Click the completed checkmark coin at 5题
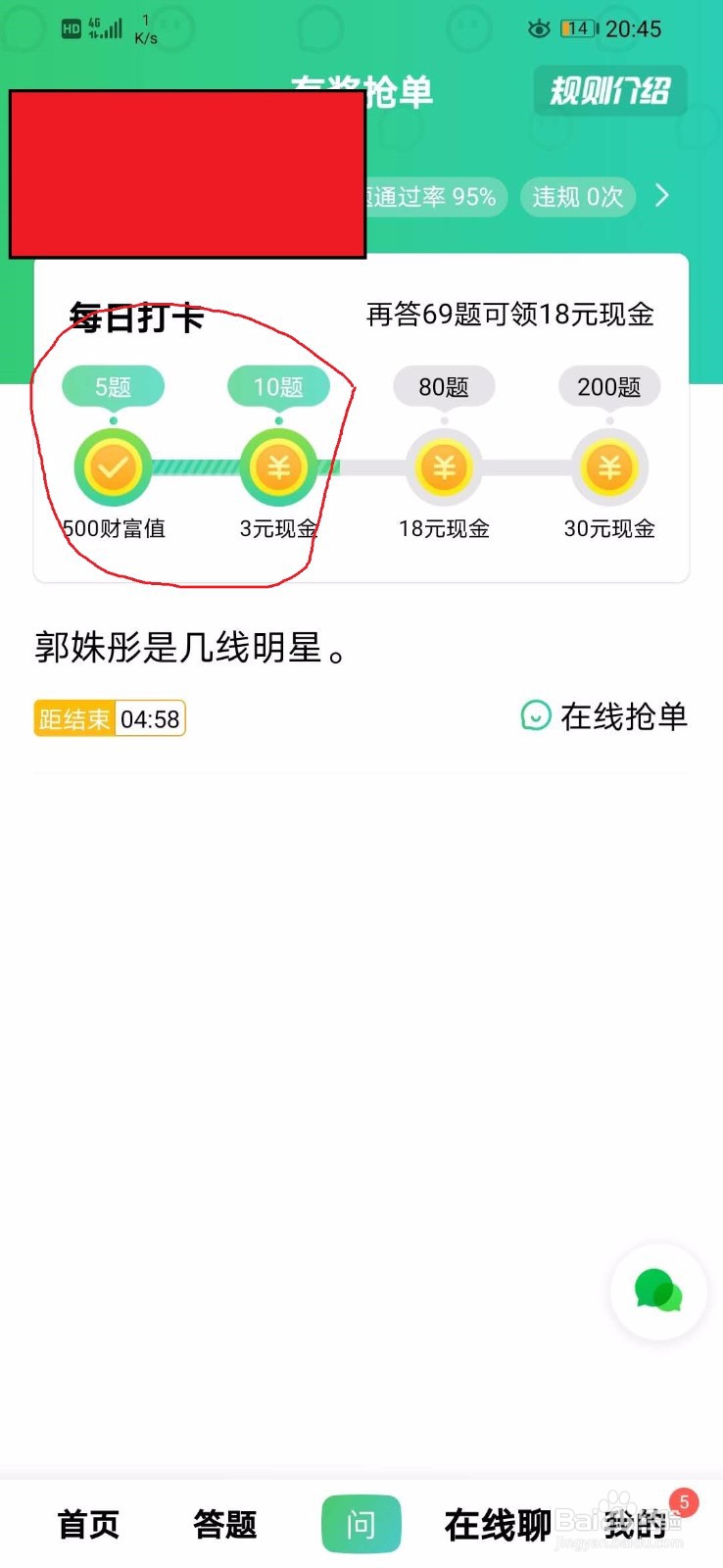 112,467
